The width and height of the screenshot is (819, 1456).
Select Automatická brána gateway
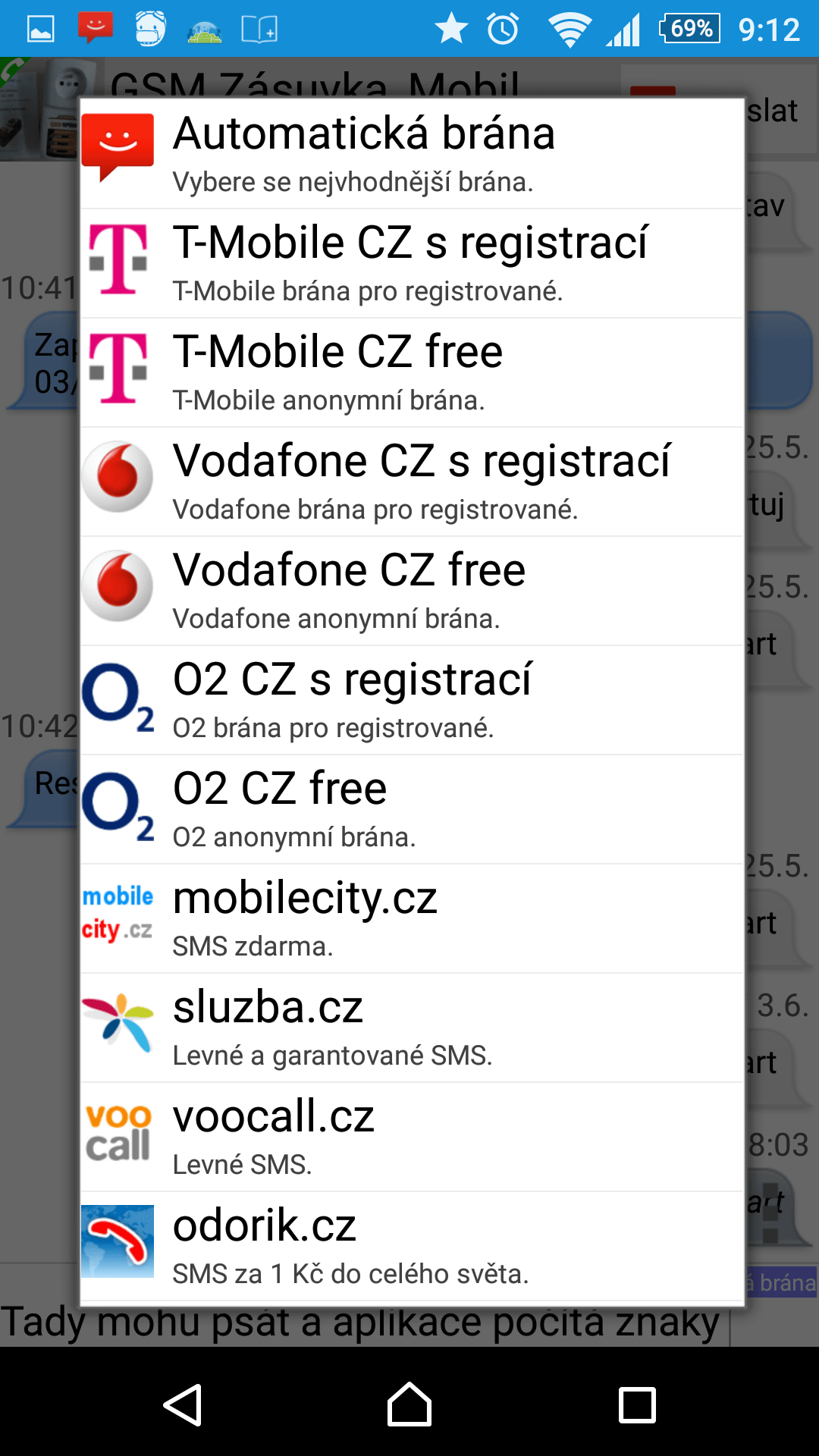pos(412,154)
